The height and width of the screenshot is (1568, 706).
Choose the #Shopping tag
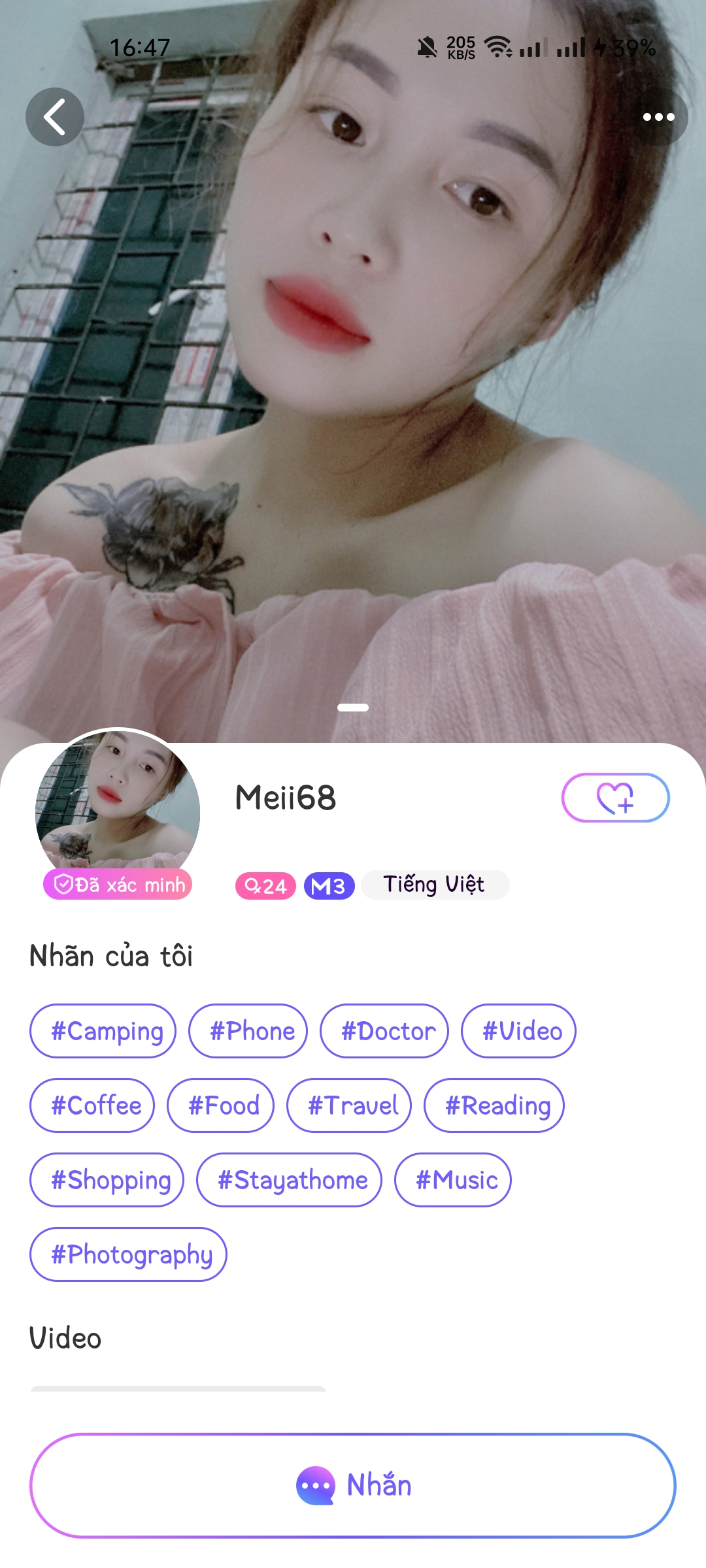coord(107,1180)
